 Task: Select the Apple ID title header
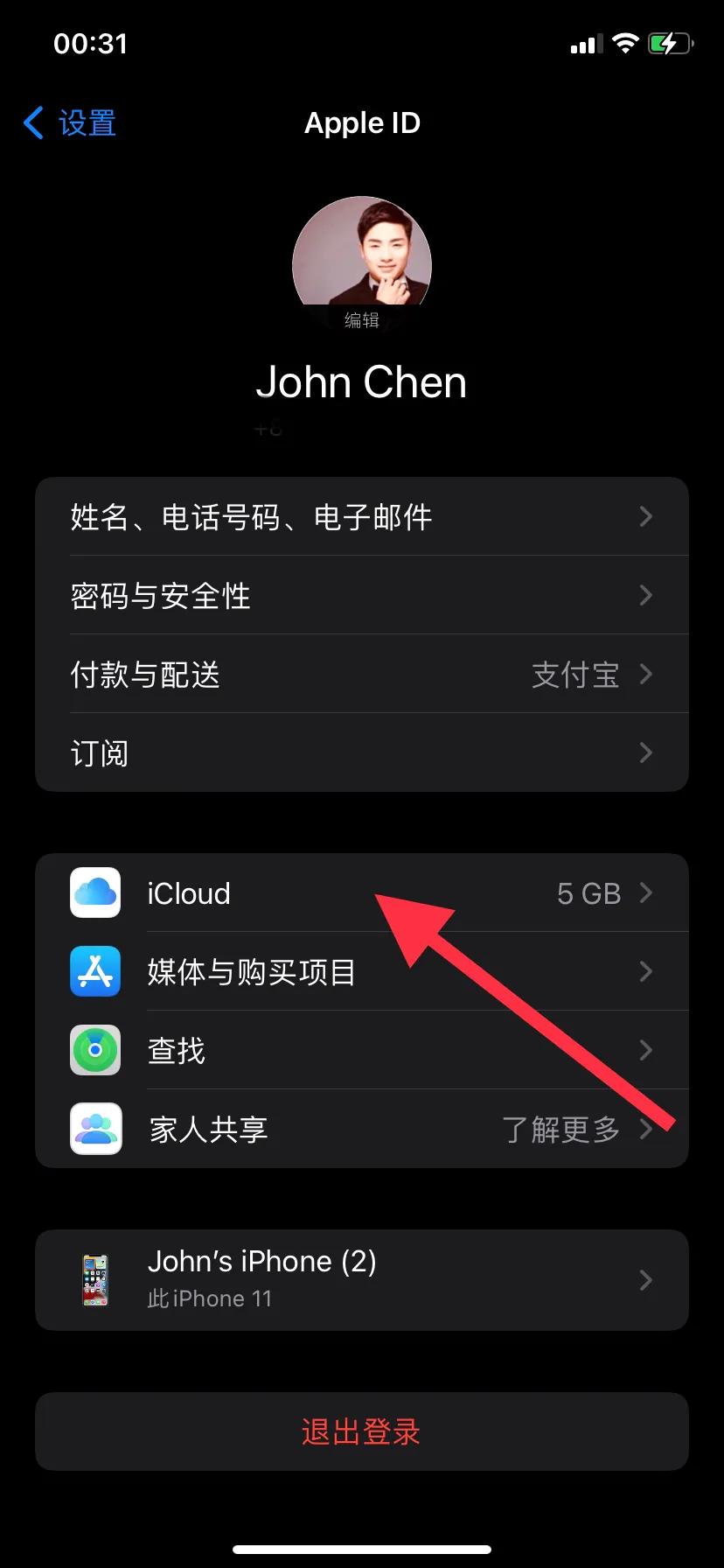pyautogui.click(x=362, y=122)
